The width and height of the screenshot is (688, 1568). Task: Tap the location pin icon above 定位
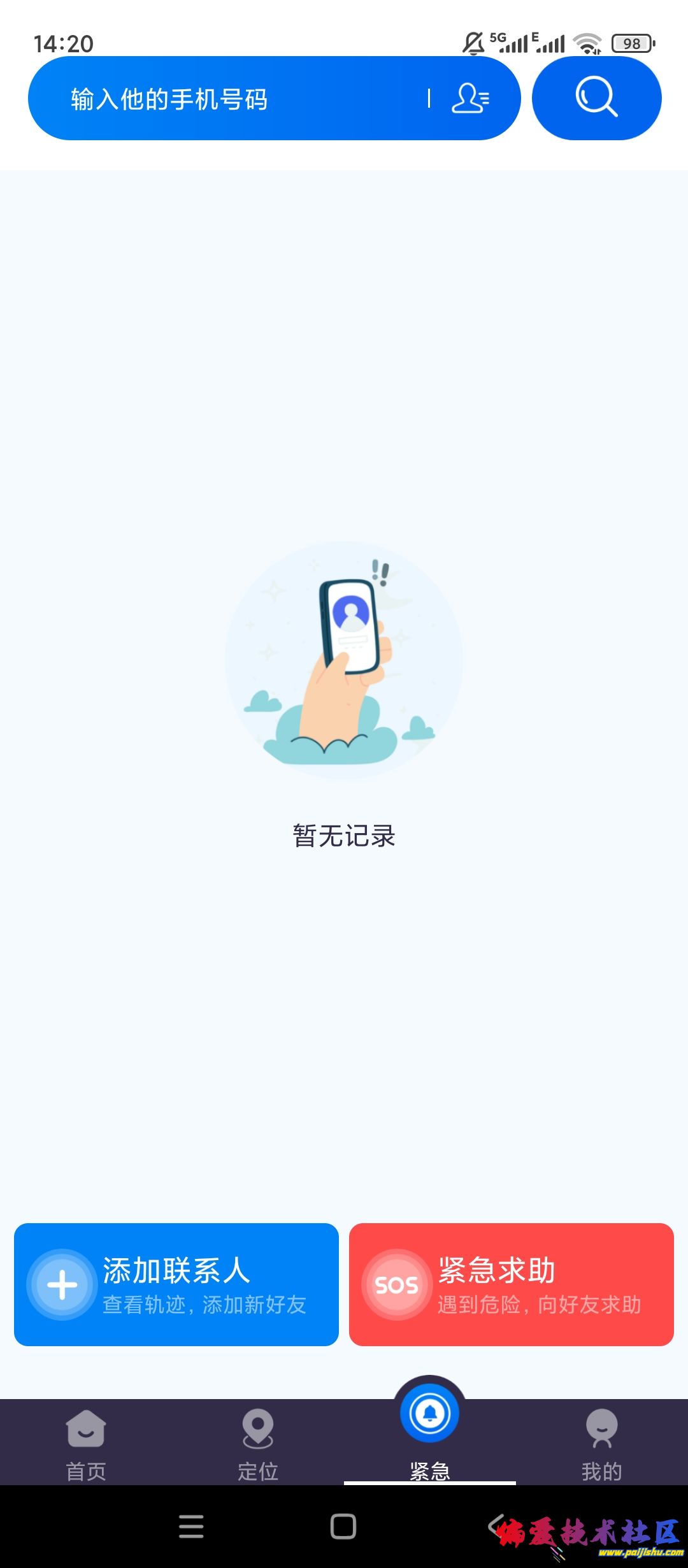pos(258,1428)
